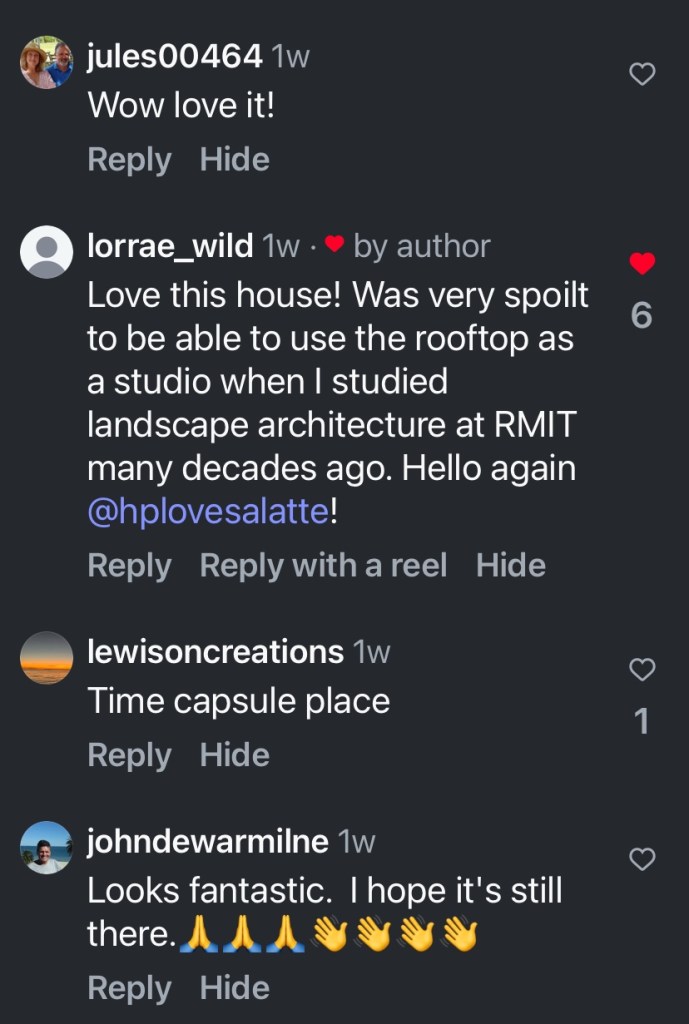
Task: Open jules00464's profile avatar
Action: pyautogui.click(x=47, y=63)
